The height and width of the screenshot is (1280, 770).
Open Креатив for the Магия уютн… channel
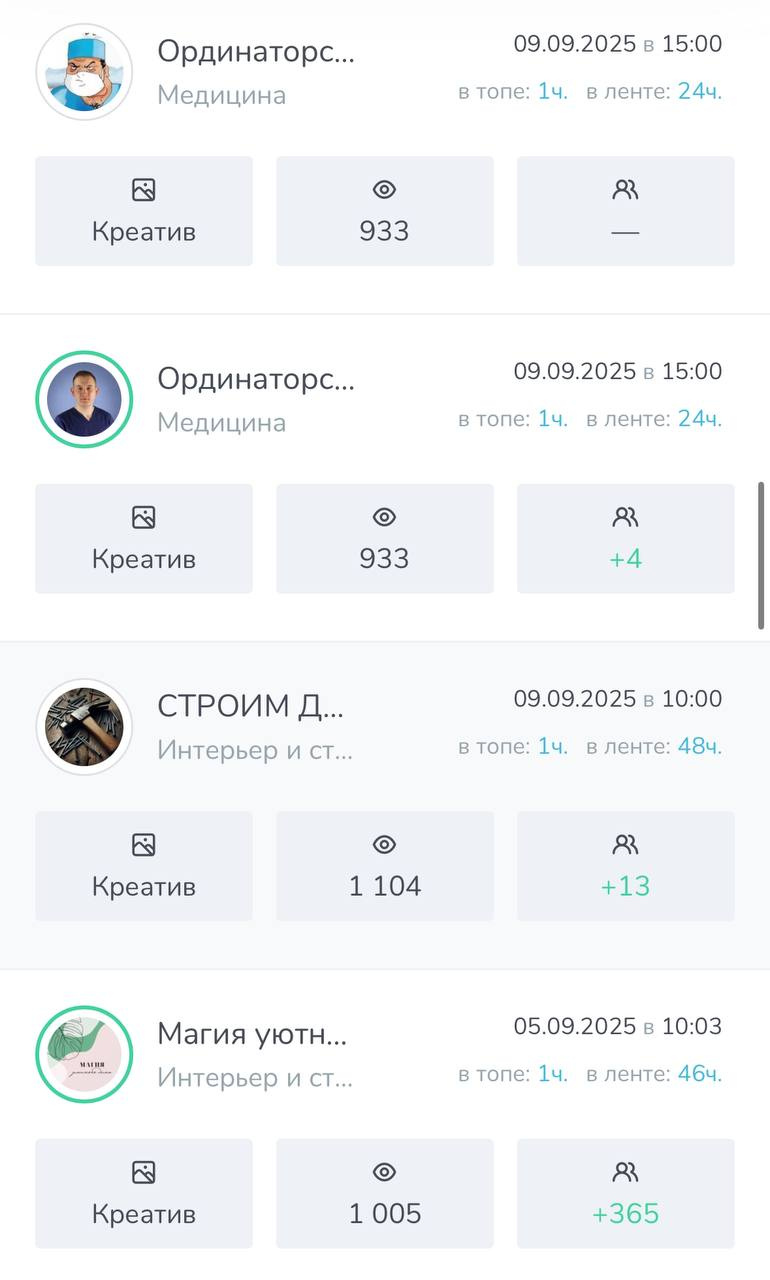click(144, 1193)
